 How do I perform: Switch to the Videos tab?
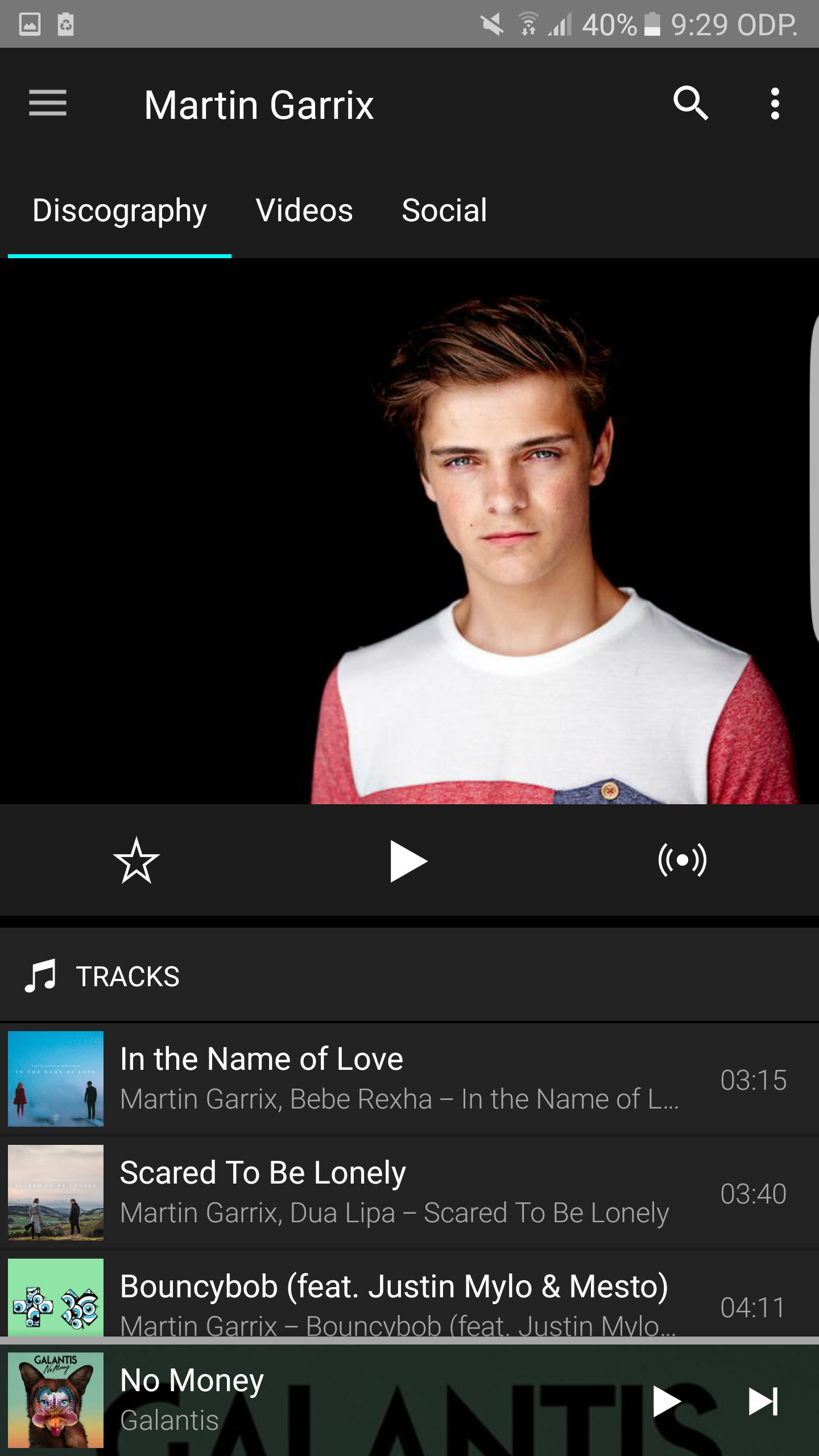point(304,210)
